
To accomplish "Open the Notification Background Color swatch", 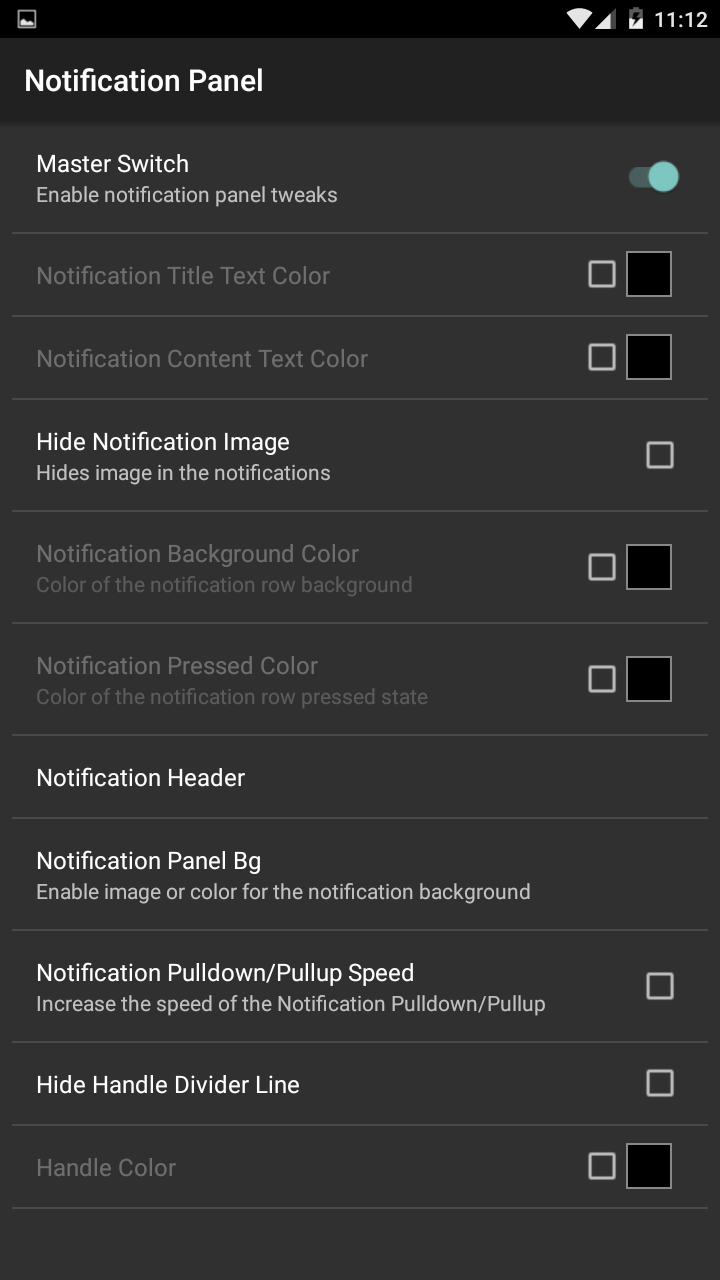I will coord(648,567).
